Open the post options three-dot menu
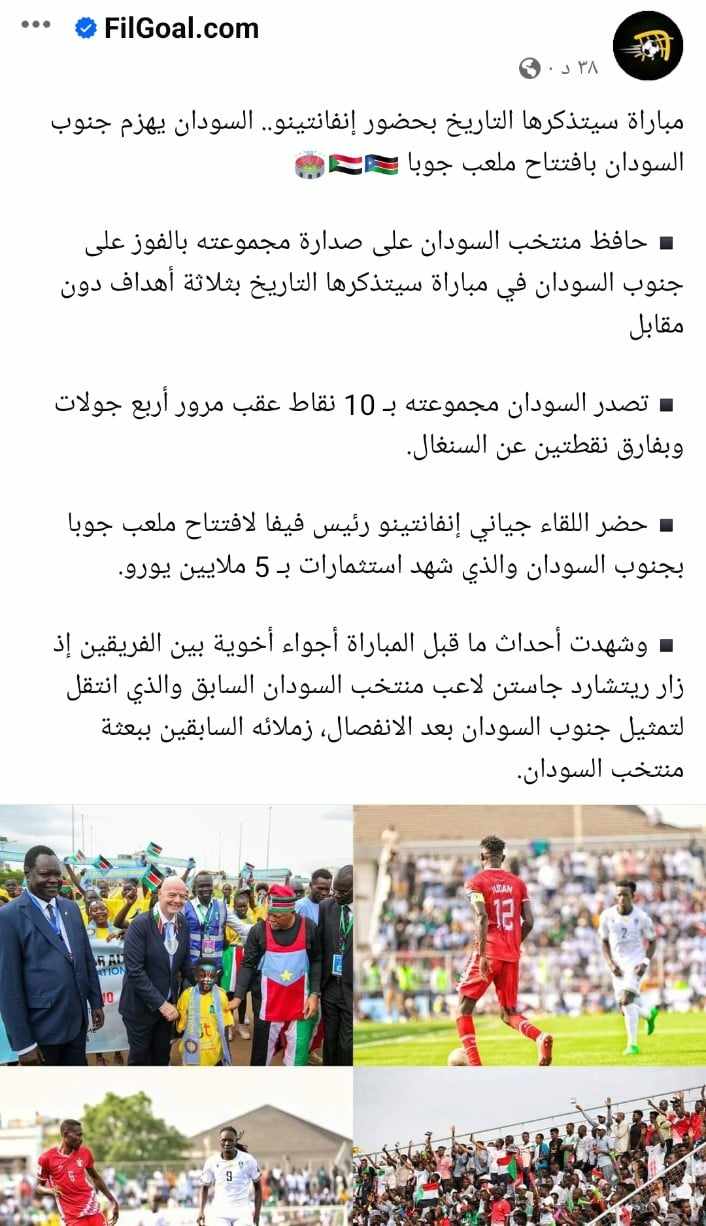706x1226 pixels. (x=35, y=25)
